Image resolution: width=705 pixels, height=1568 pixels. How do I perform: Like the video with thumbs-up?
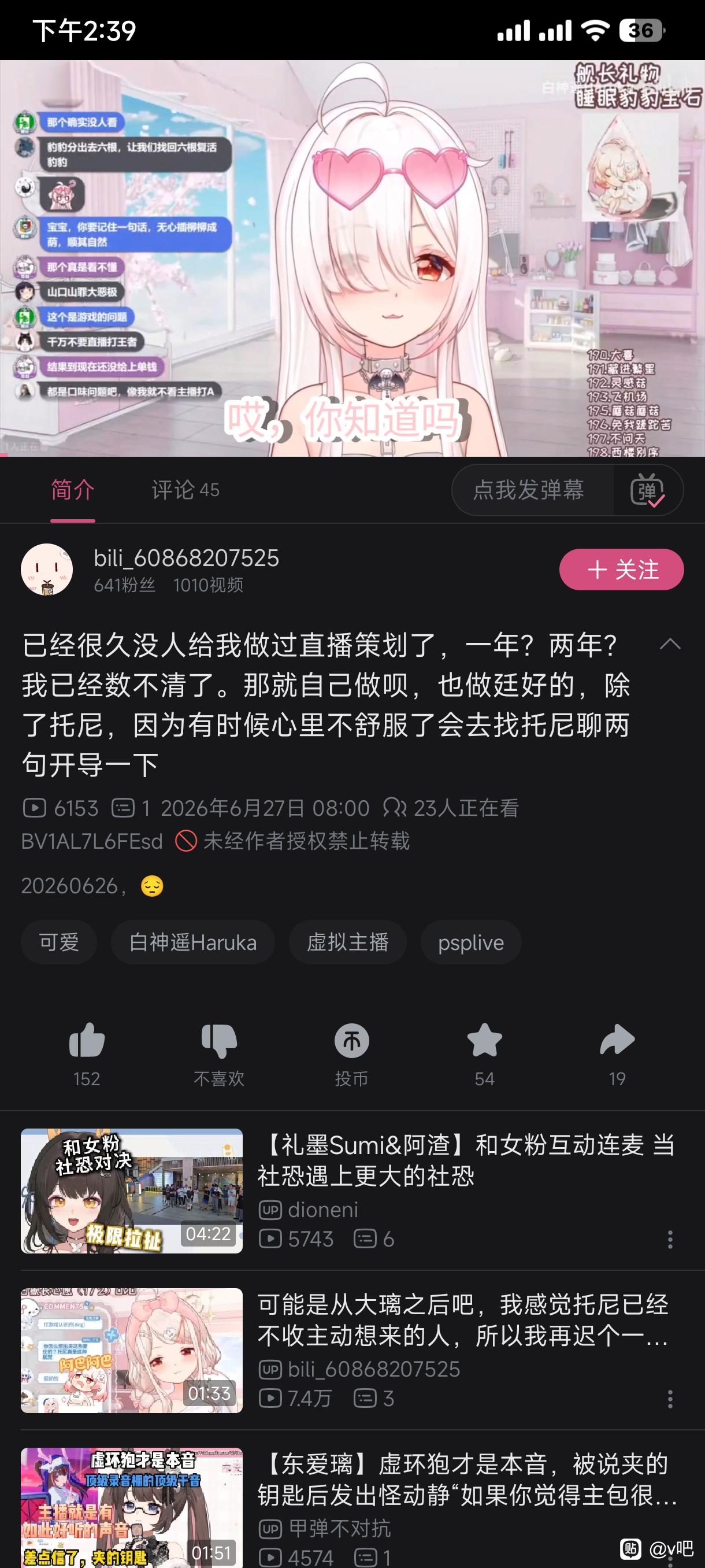pyautogui.click(x=87, y=1040)
